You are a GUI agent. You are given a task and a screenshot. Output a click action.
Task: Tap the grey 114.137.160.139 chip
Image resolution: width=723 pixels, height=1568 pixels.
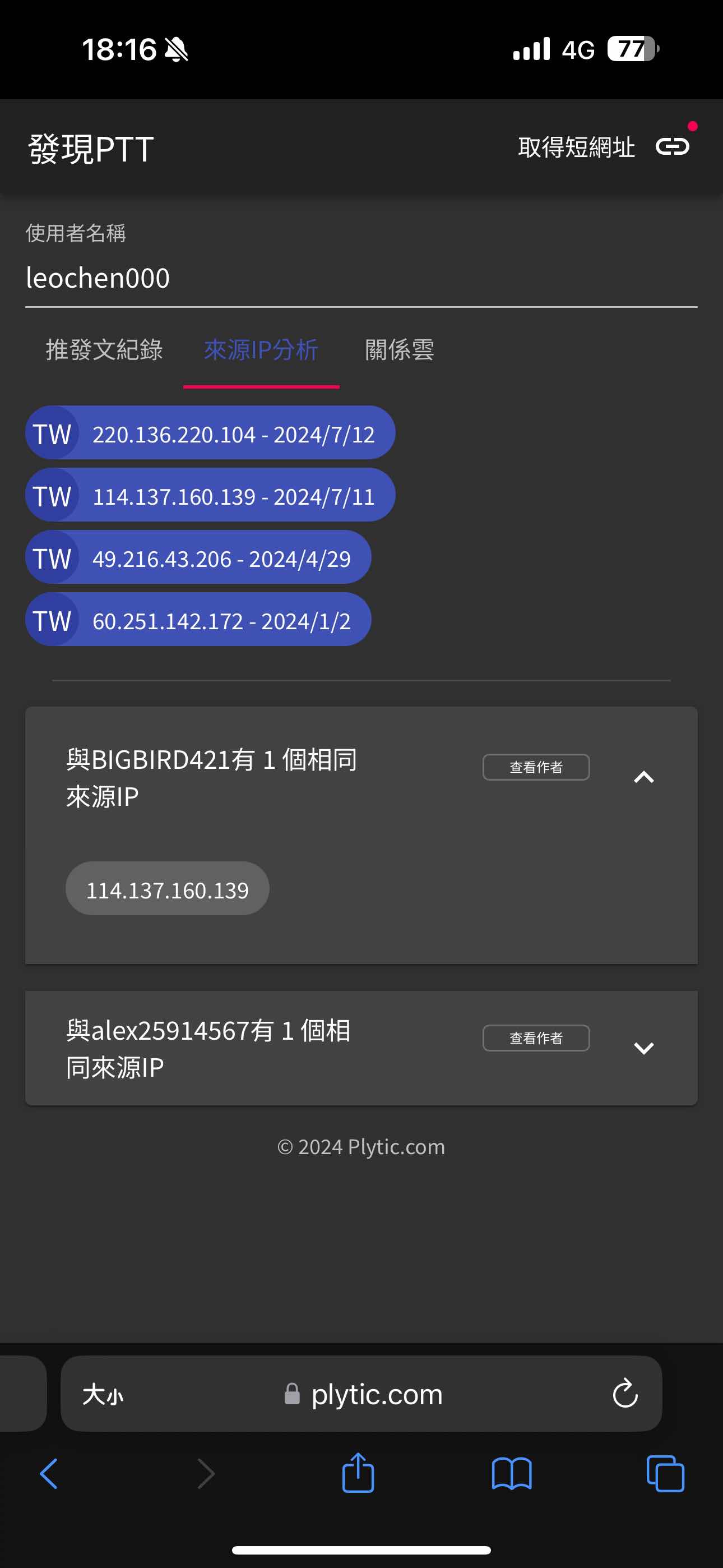pyautogui.click(x=168, y=889)
